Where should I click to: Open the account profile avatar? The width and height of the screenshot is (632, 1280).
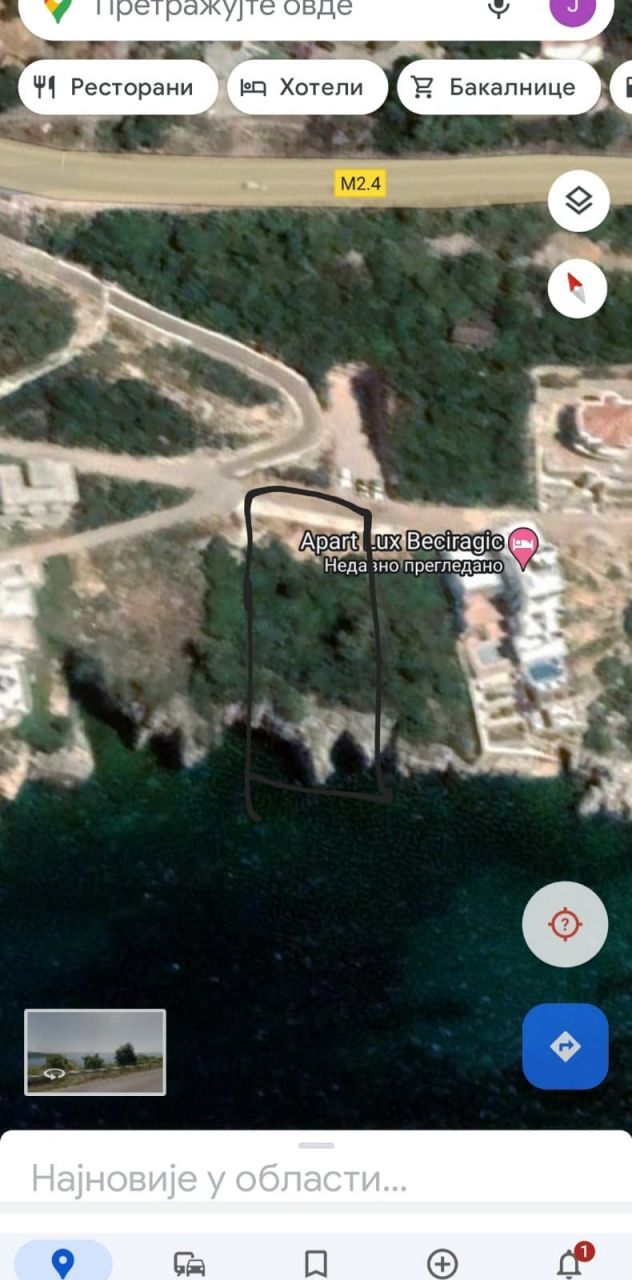click(573, 10)
